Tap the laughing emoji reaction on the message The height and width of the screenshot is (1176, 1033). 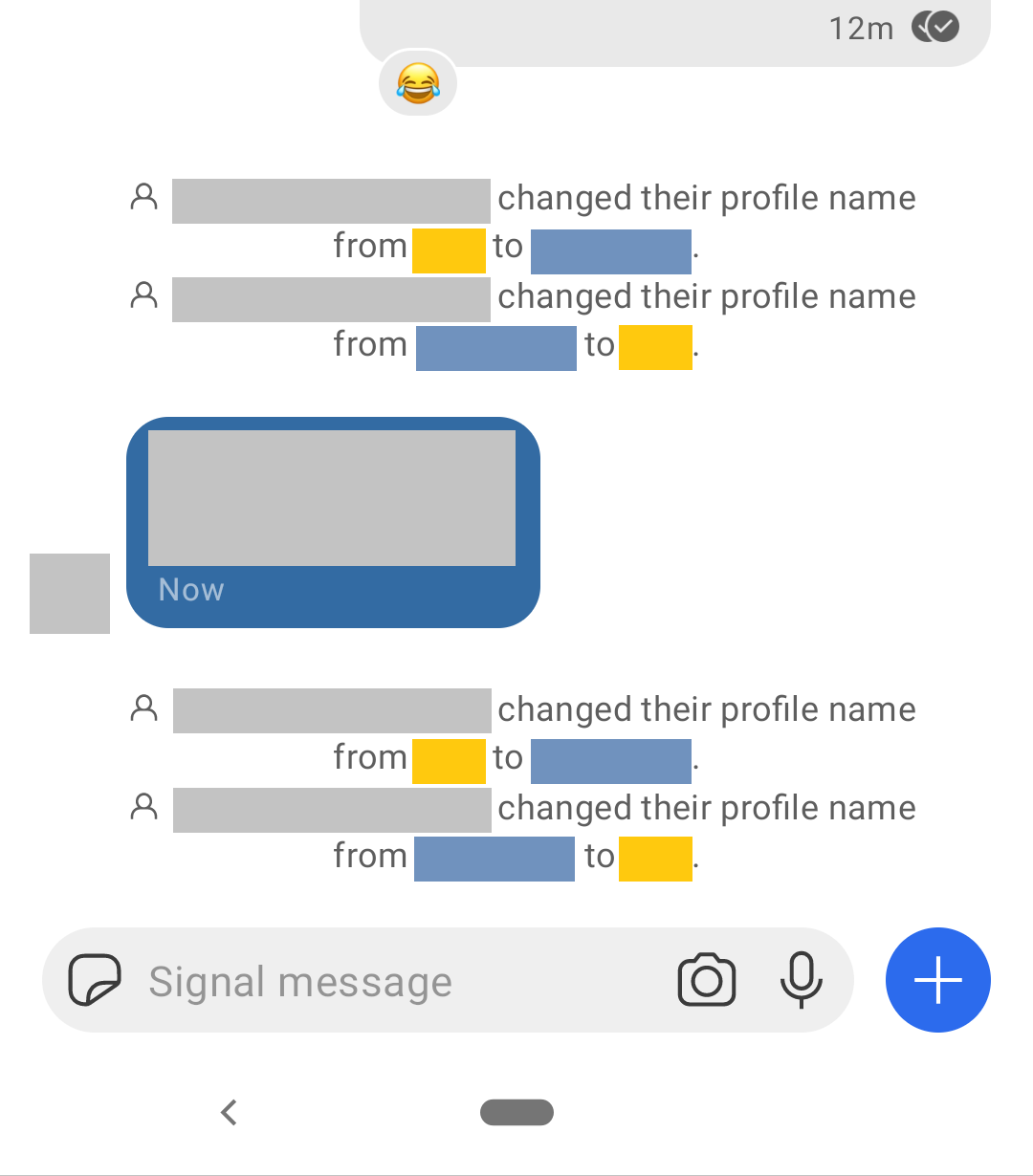pyautogui.click(x=416, y=84)
